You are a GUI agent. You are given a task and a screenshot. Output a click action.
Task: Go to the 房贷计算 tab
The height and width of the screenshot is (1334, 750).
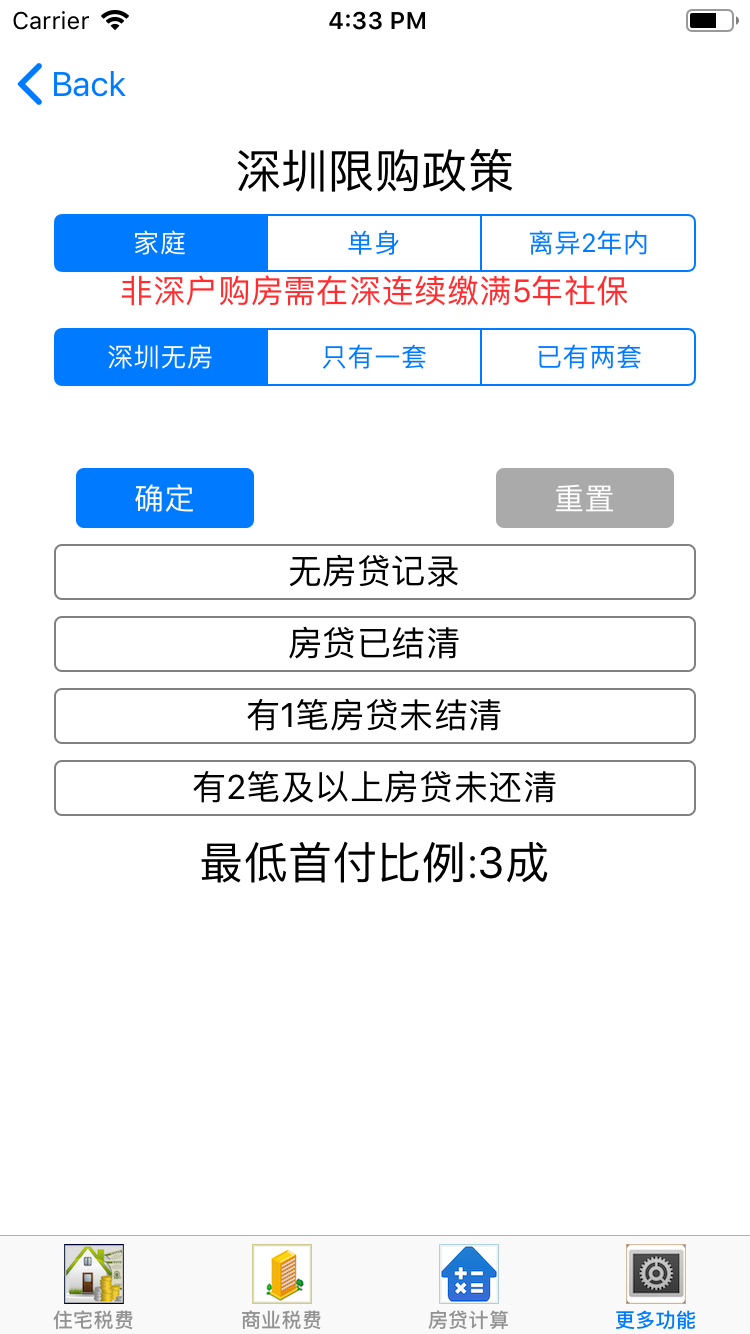tap(468, 1286)
